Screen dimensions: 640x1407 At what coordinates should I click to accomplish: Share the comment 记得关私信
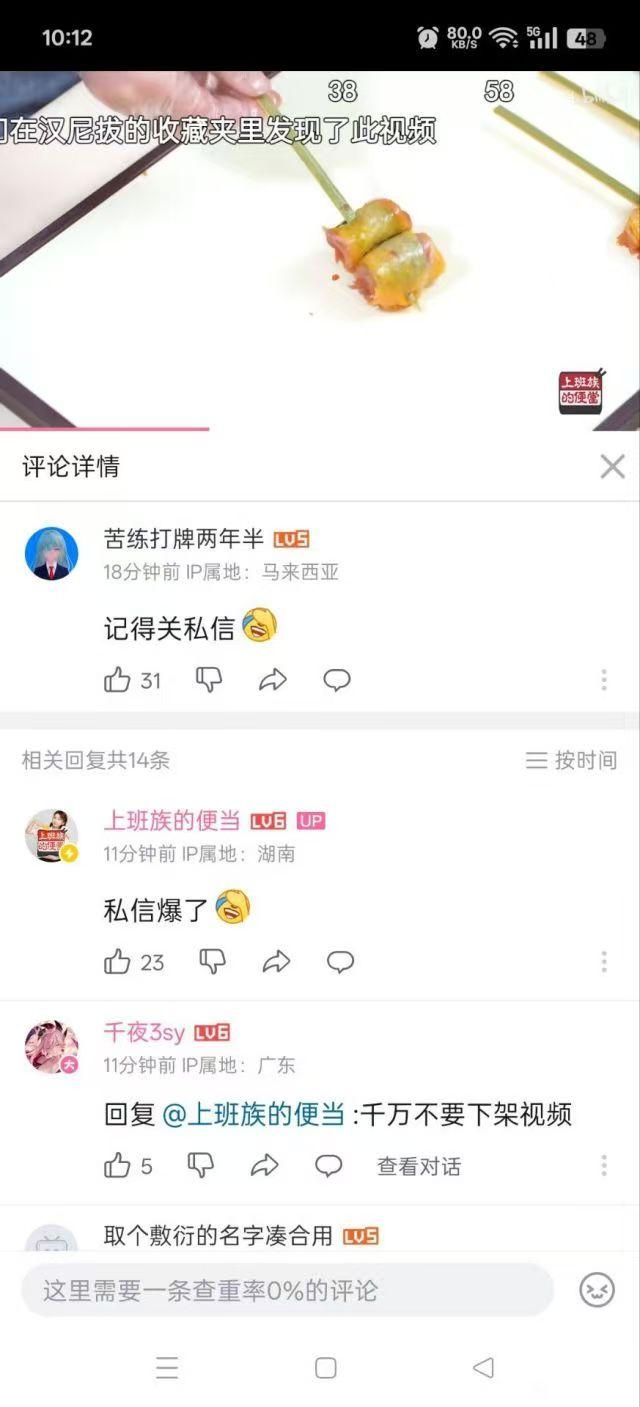[x=272, y=680]
